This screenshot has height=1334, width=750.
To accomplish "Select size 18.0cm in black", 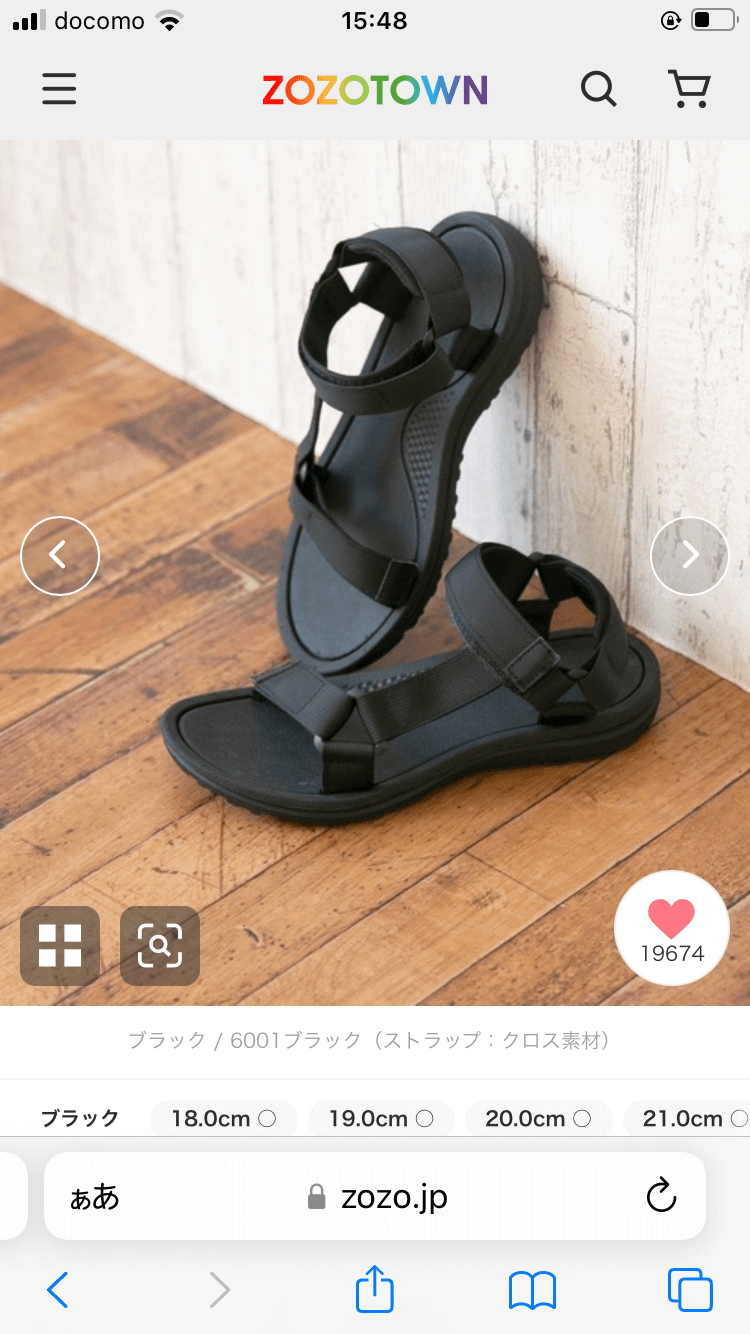I will click(223, 1119).
